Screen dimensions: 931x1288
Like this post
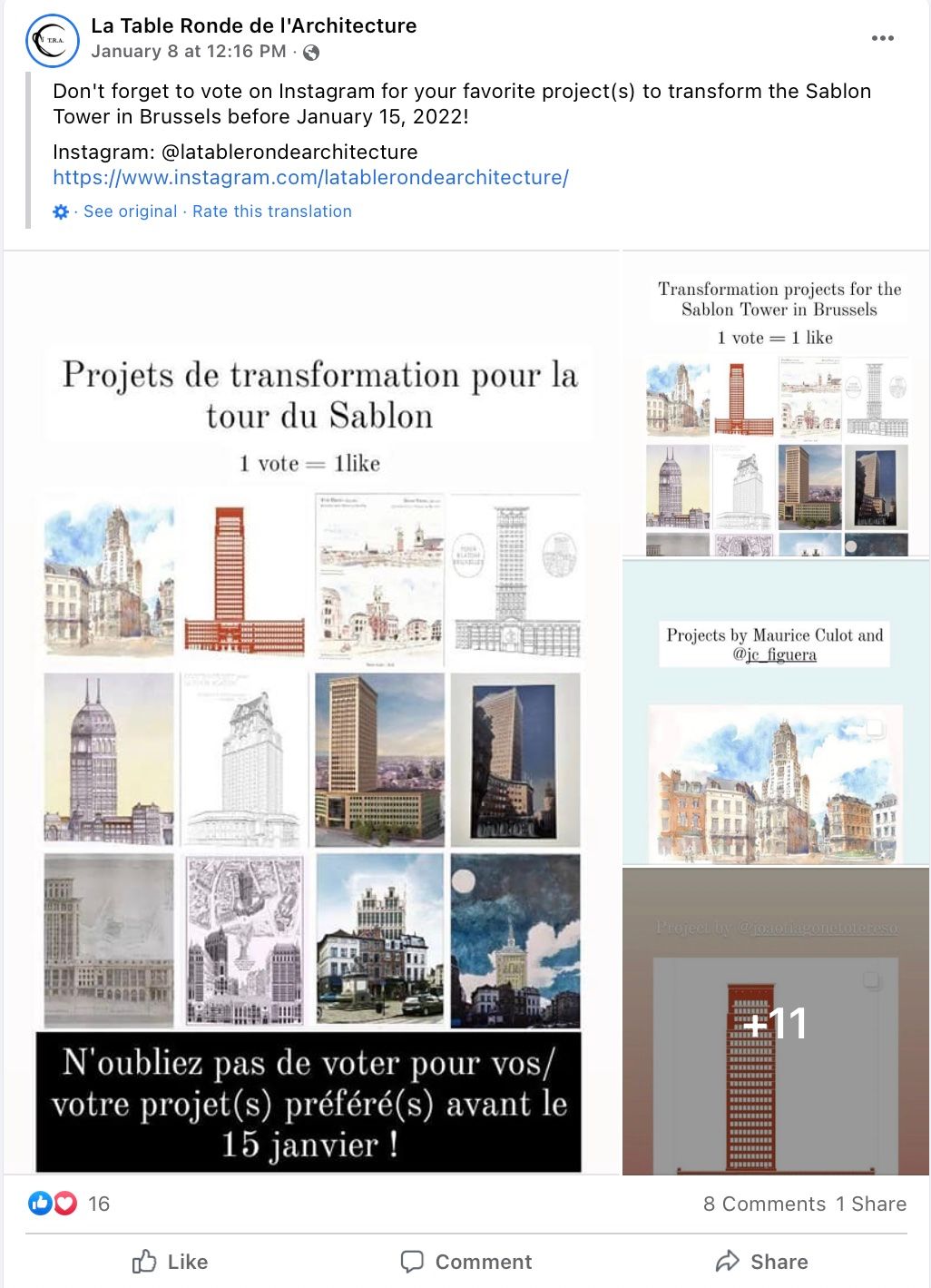pyautogui.click(x=171, y=1262)
